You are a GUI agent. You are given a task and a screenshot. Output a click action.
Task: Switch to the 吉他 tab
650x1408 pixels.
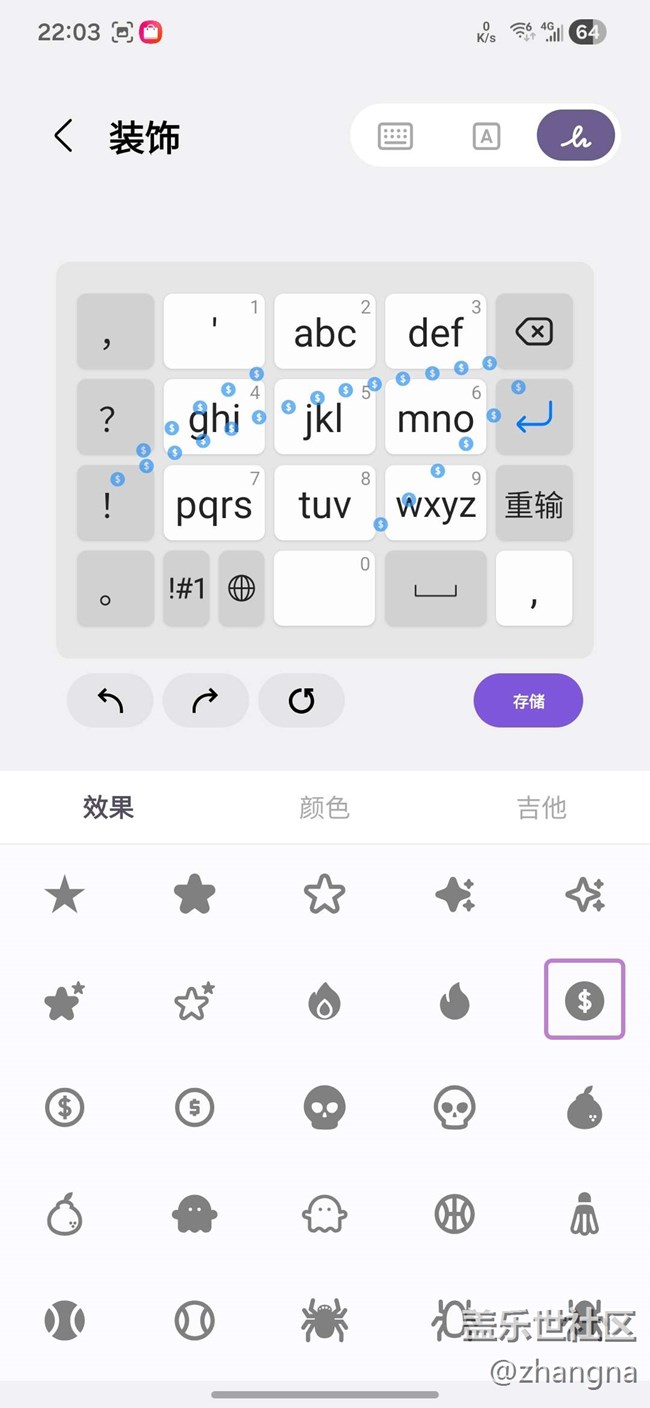(x=541, y=807)
